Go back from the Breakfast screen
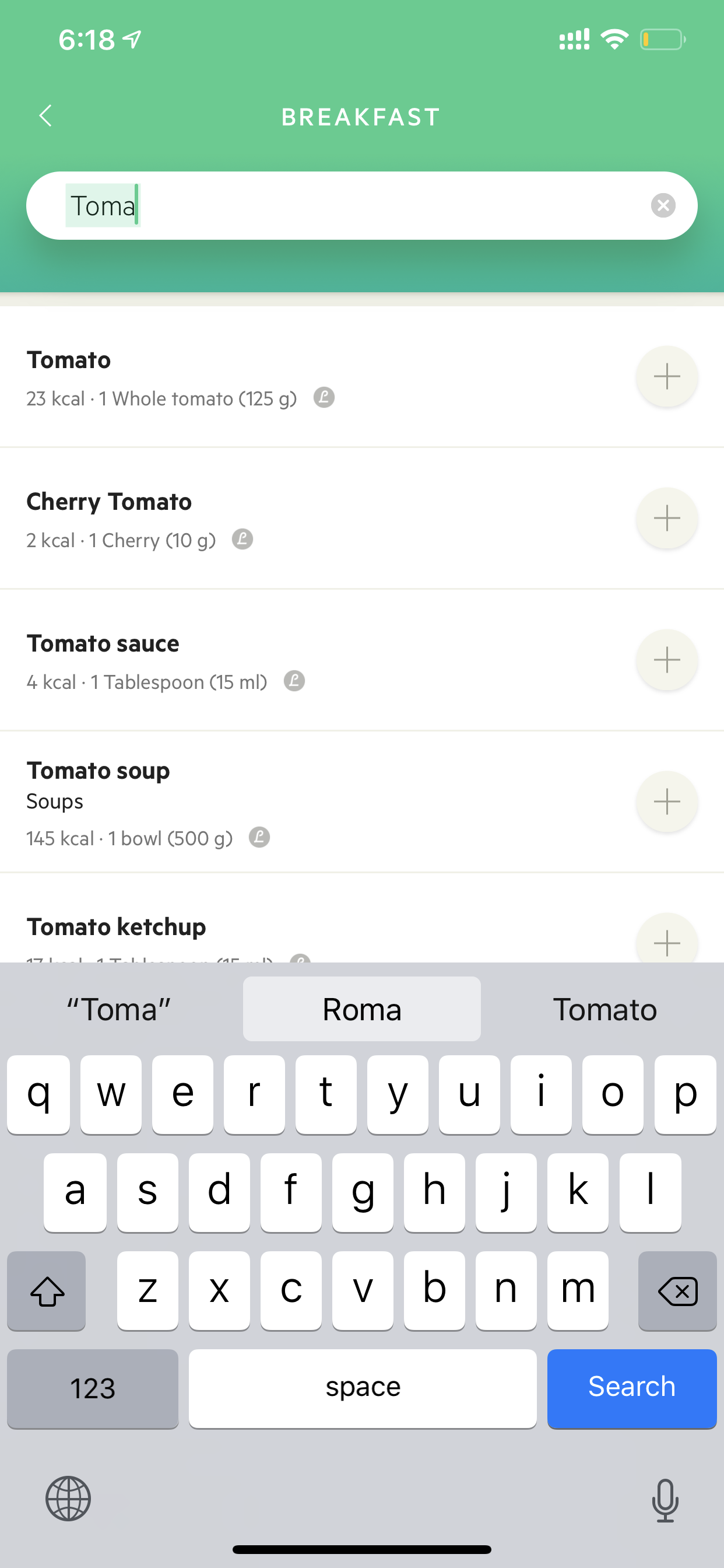Viewport: 724px width, 1568px height. click(45, 116)
